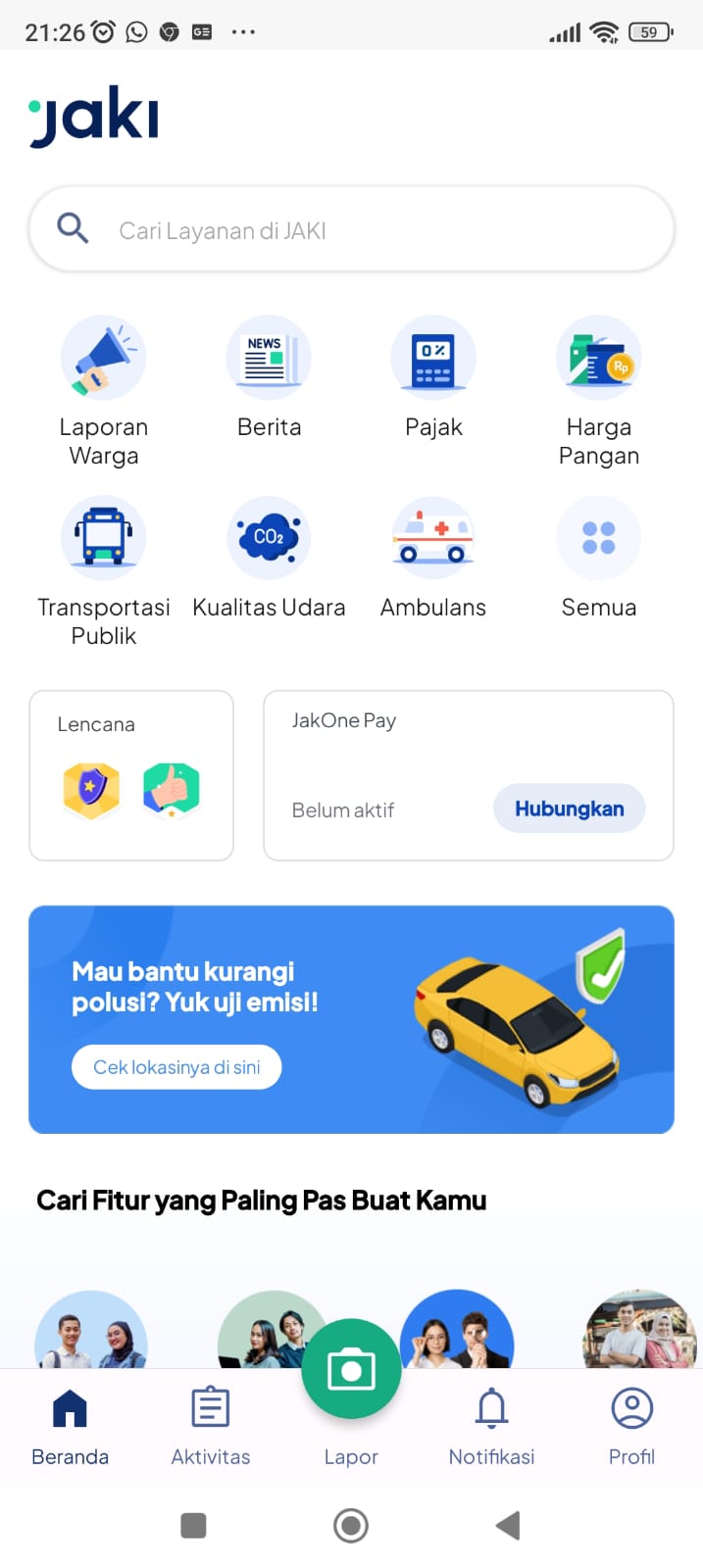Go to the Profil tab
703x1568 pixels.
[631, 1426]
